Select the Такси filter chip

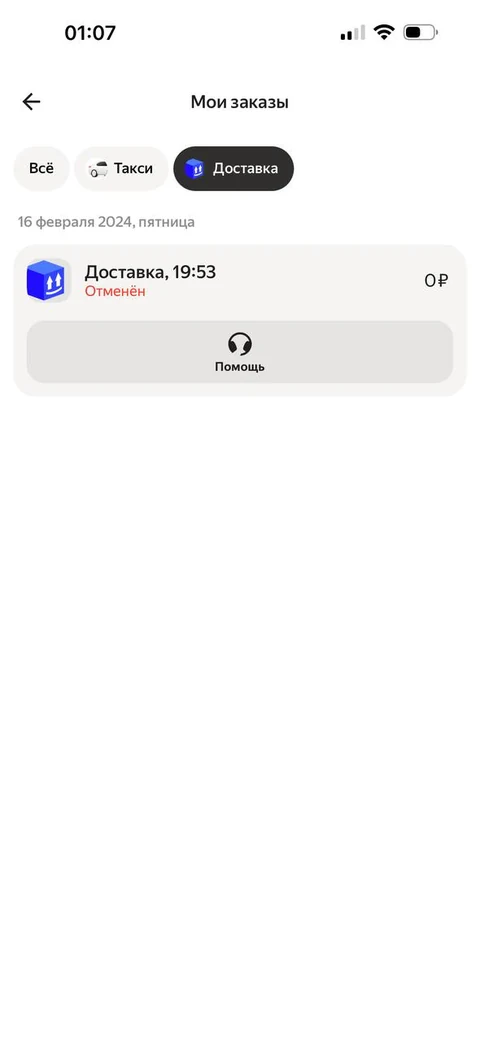121,169
